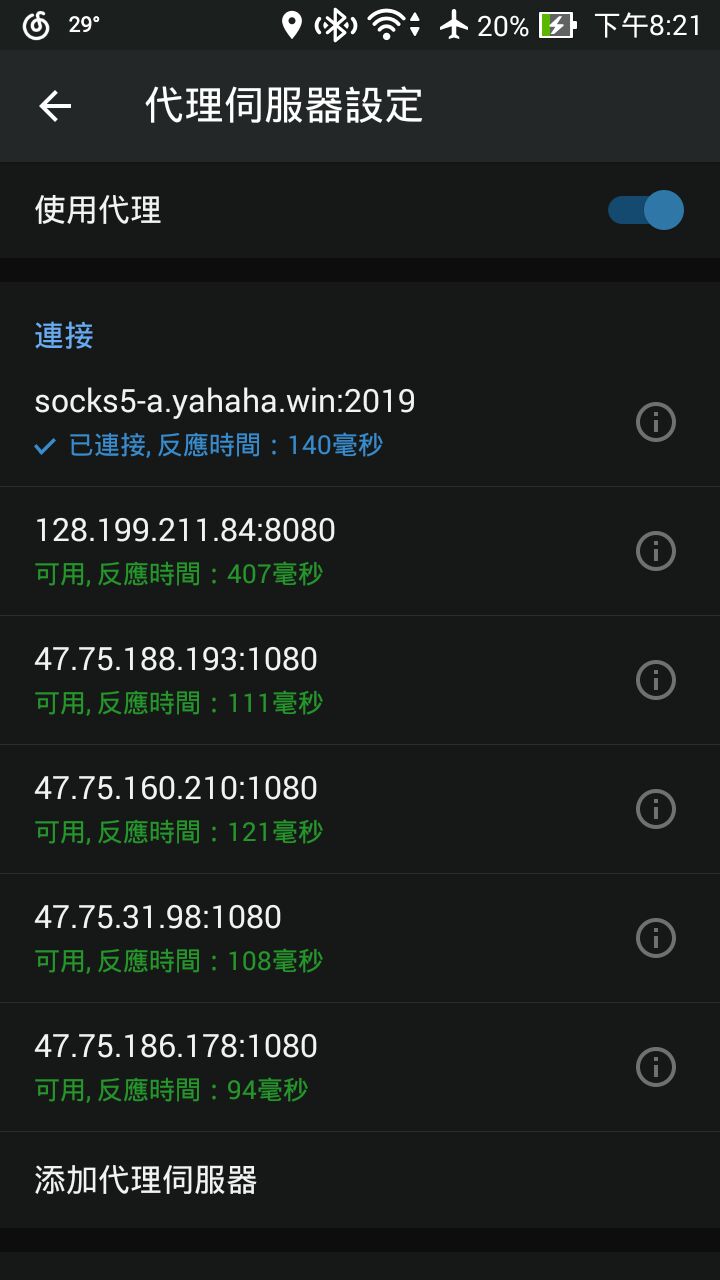The width and height of the screenshot is (720, 1280).
Task: Go back from proxy server settings
Action: pos(55,106)
